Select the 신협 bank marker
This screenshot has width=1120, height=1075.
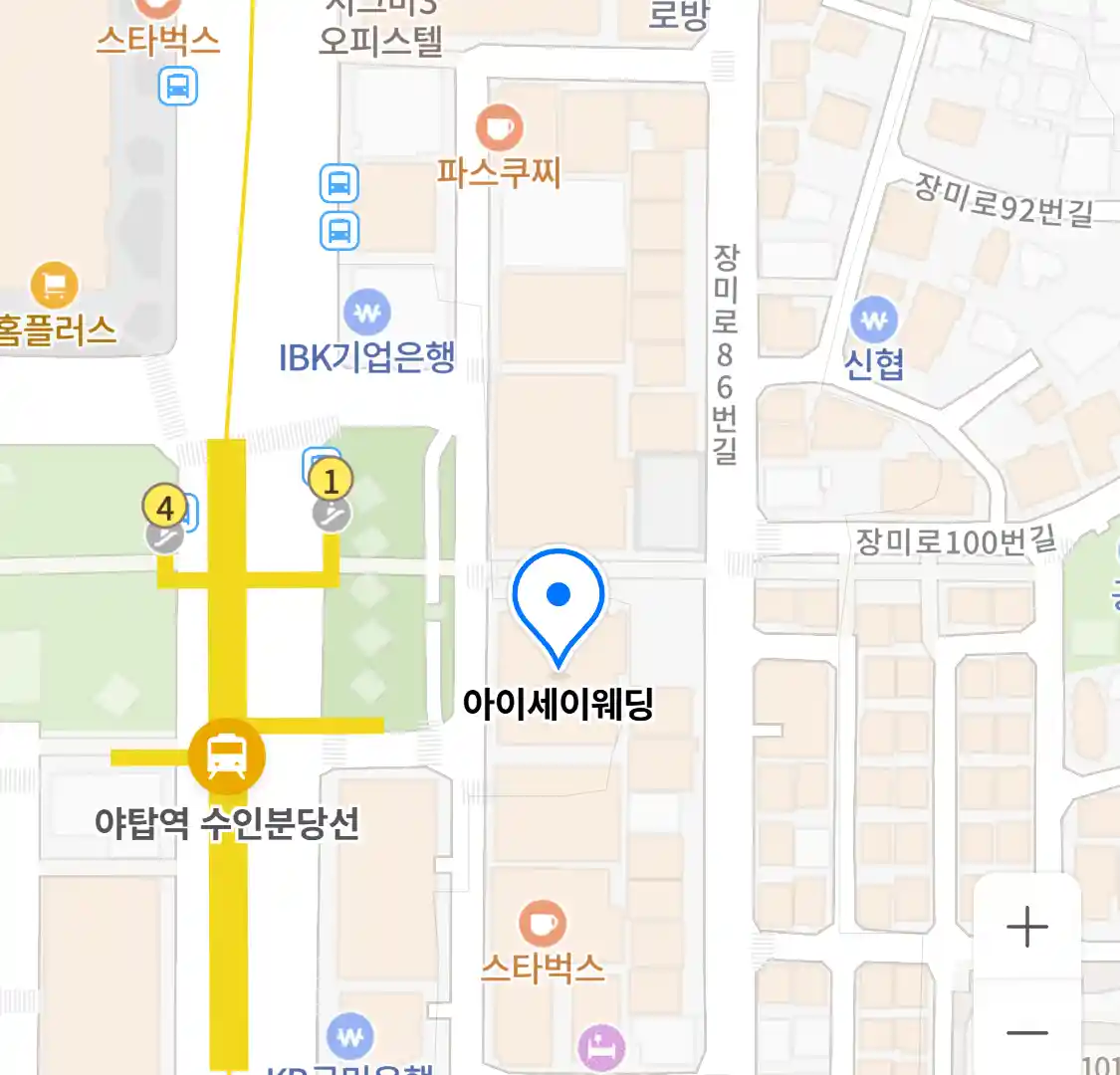(x=874, y=321)
